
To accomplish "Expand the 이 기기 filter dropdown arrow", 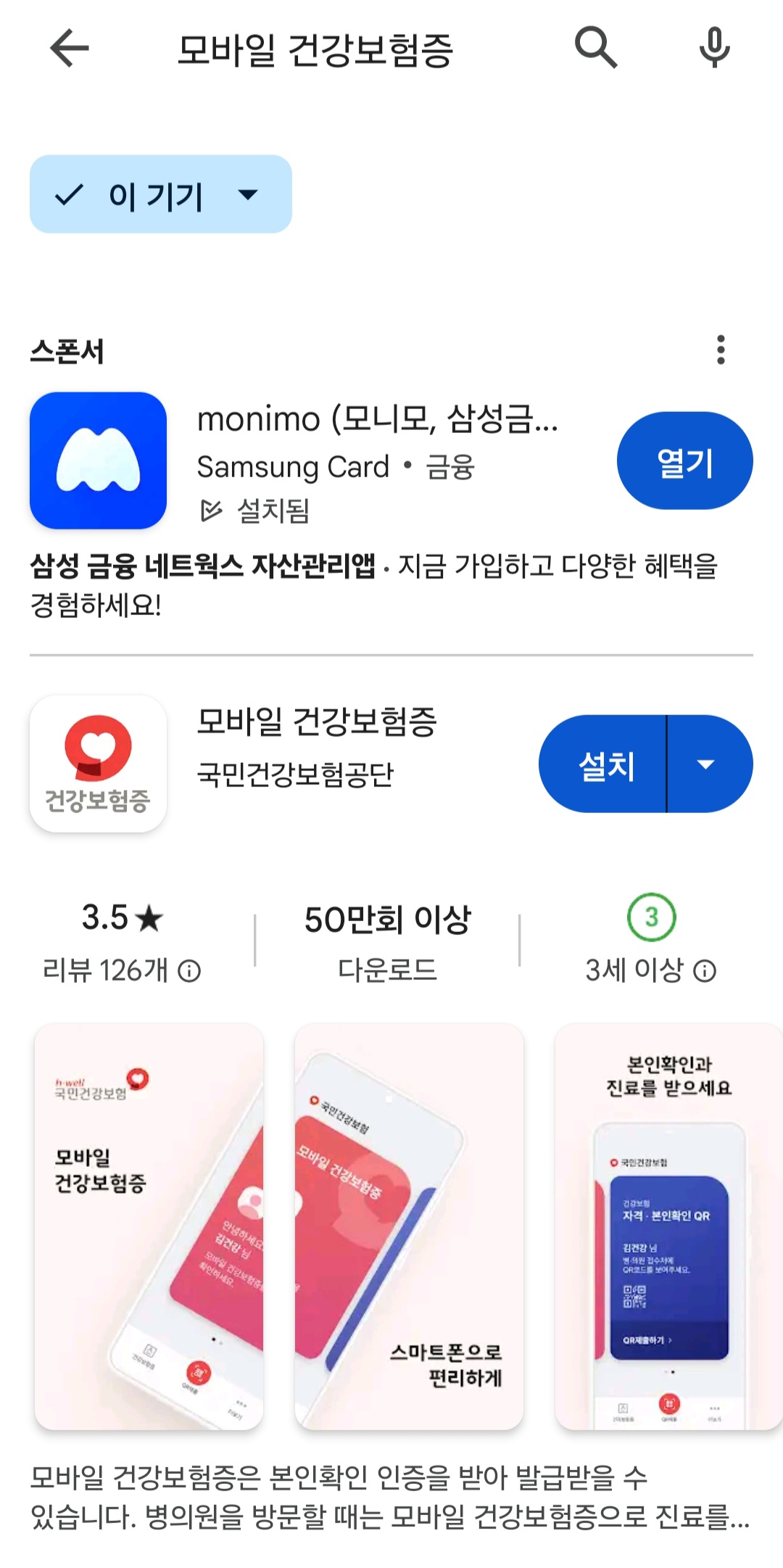I will click(246, 194).
